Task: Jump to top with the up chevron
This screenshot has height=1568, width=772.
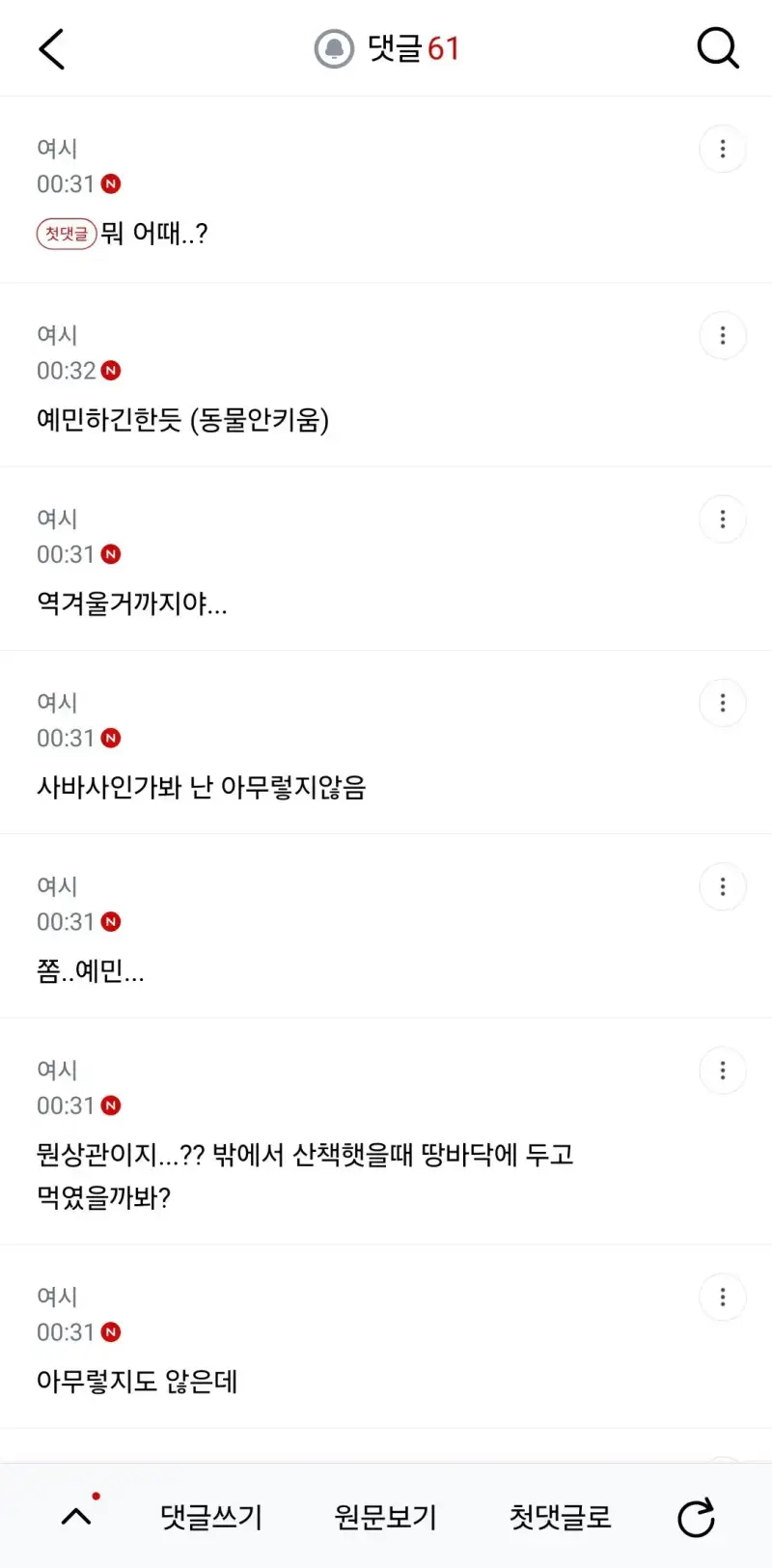Action: pyautogui.click(x=76, y=1517)
